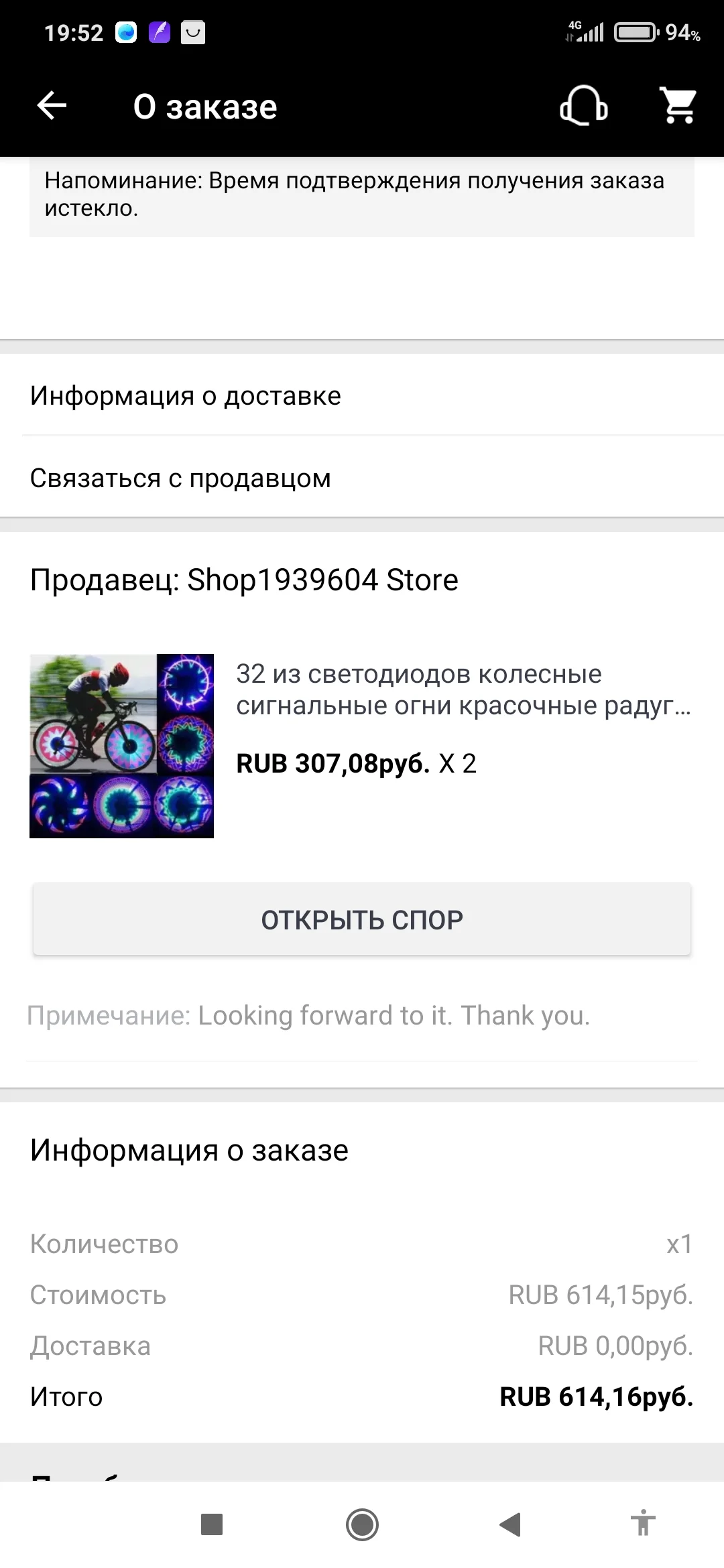Open seller page Shop1939604 Store
The height and width of the screenshot is (1568, 724).
245,580
